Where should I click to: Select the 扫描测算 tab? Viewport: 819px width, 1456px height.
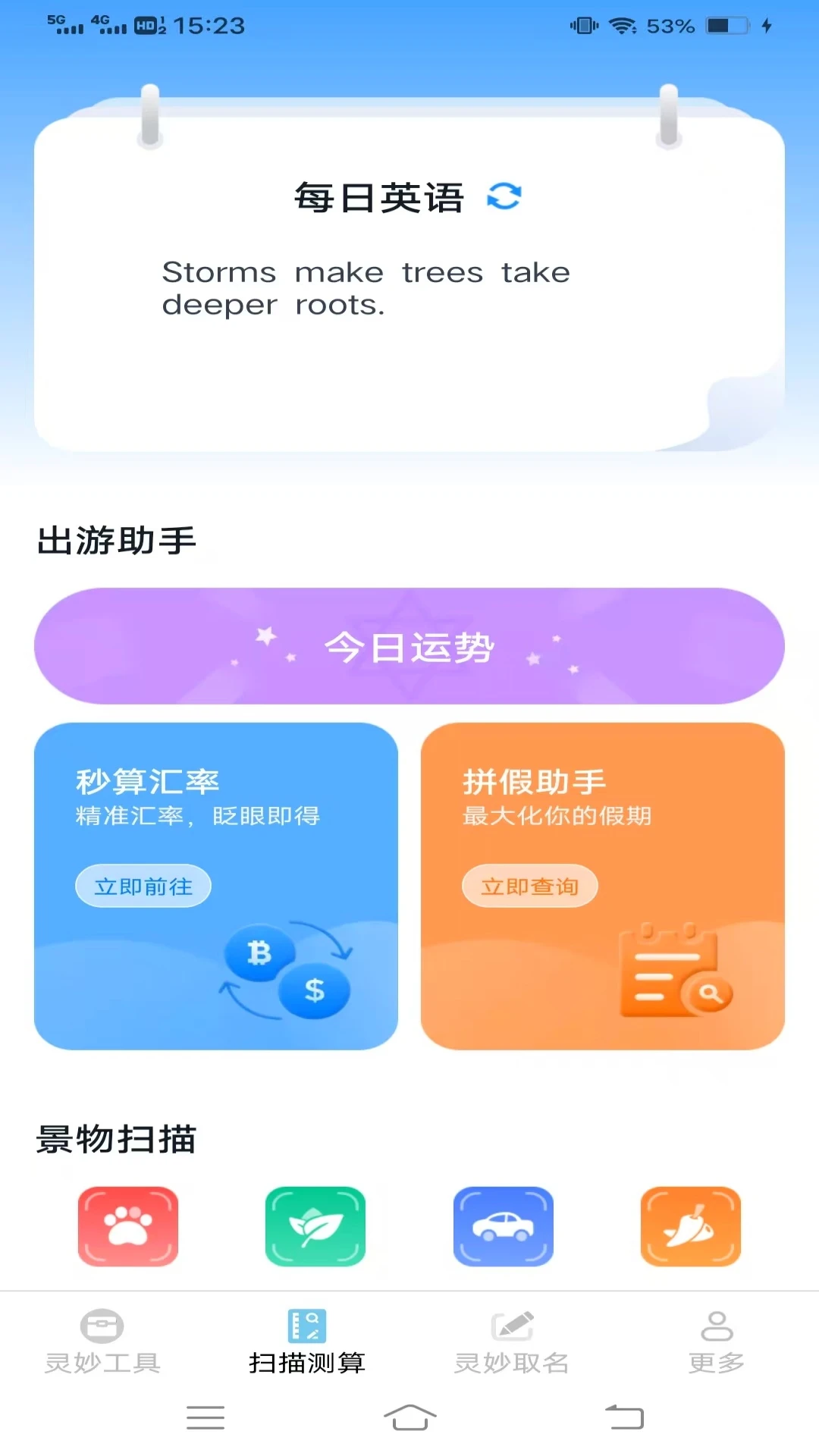tap(307, 1341)
